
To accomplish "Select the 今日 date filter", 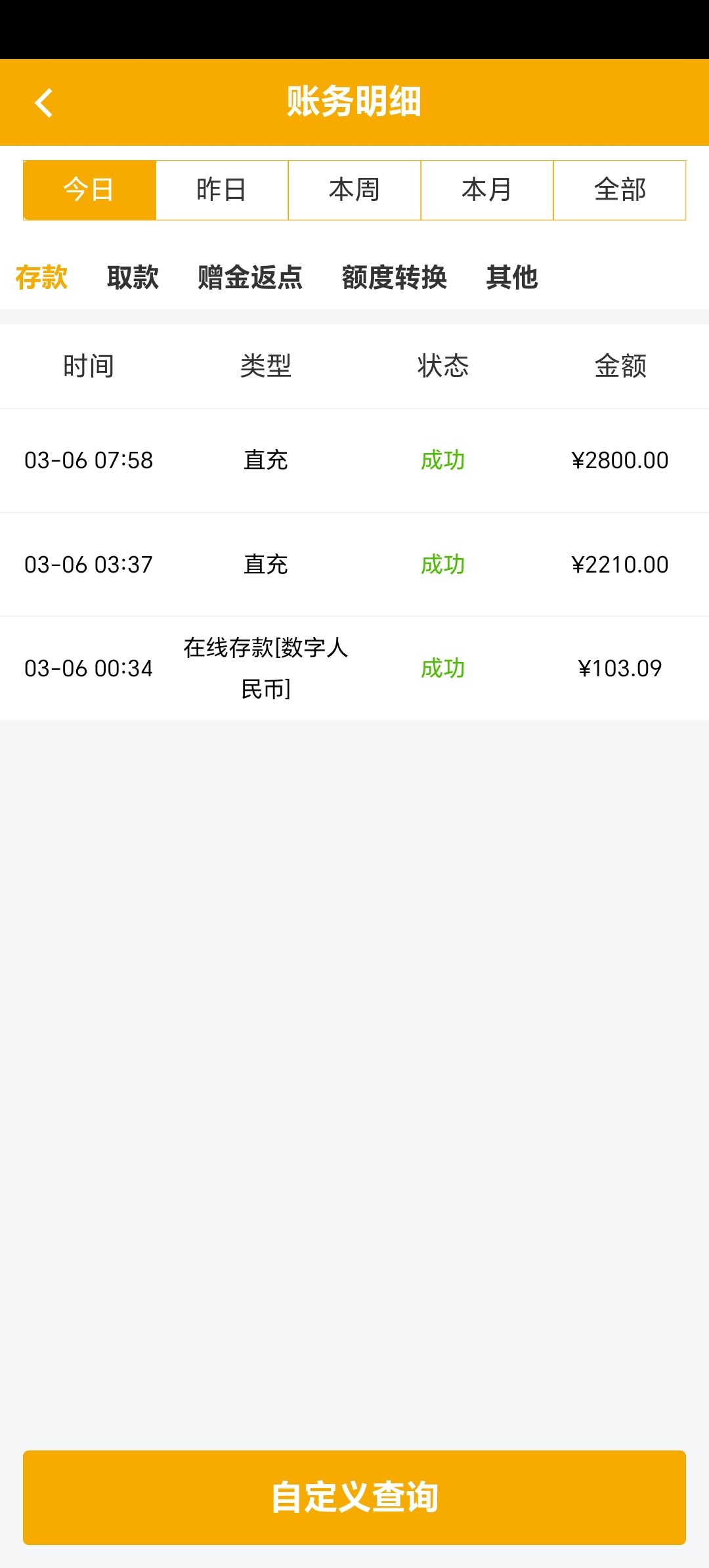I will tap(89, 190).
